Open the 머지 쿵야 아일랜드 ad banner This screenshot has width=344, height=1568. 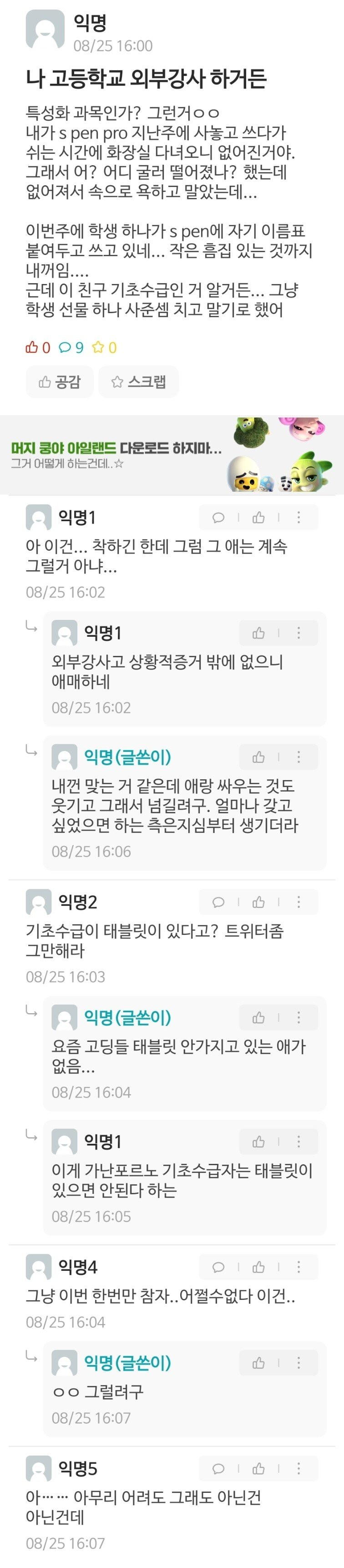[172, 454]
